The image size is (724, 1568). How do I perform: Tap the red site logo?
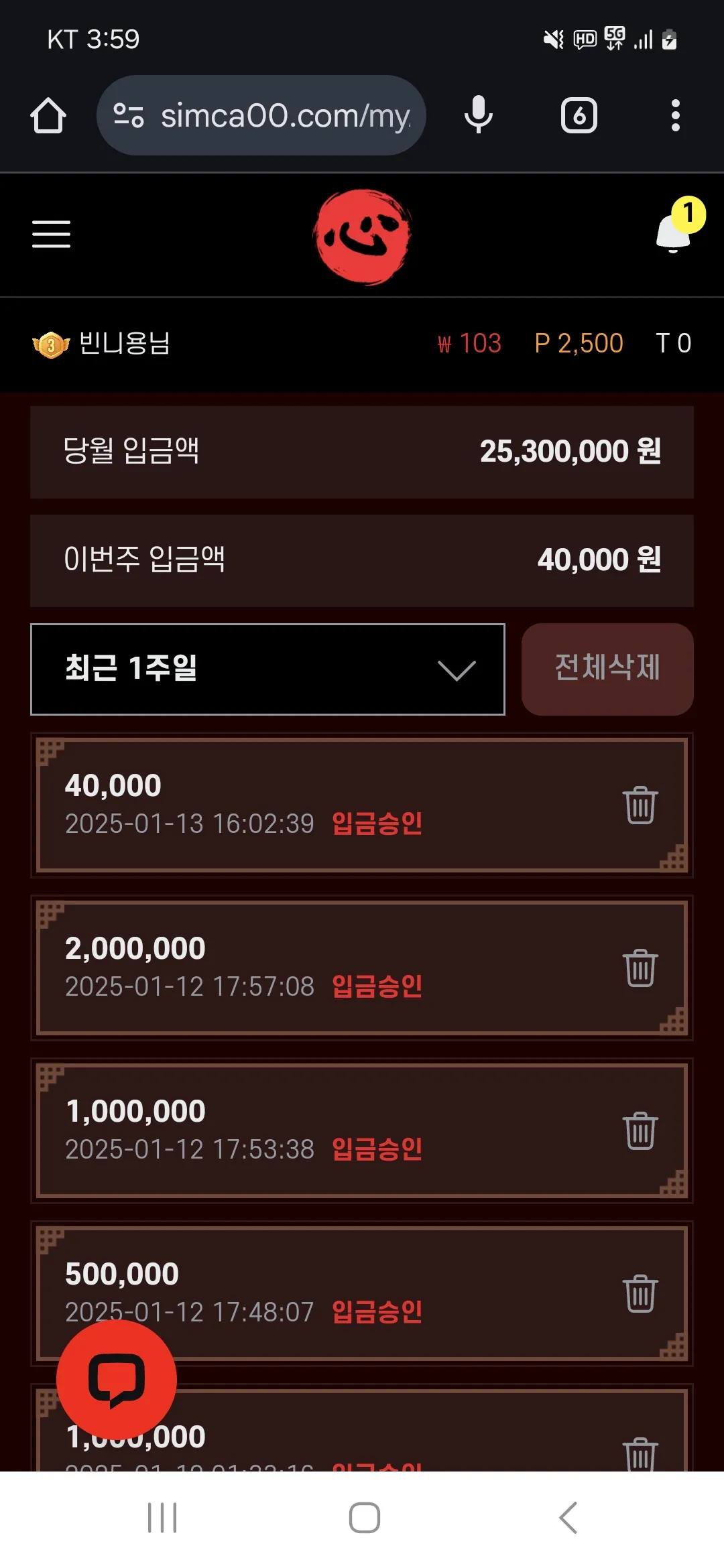363,236
